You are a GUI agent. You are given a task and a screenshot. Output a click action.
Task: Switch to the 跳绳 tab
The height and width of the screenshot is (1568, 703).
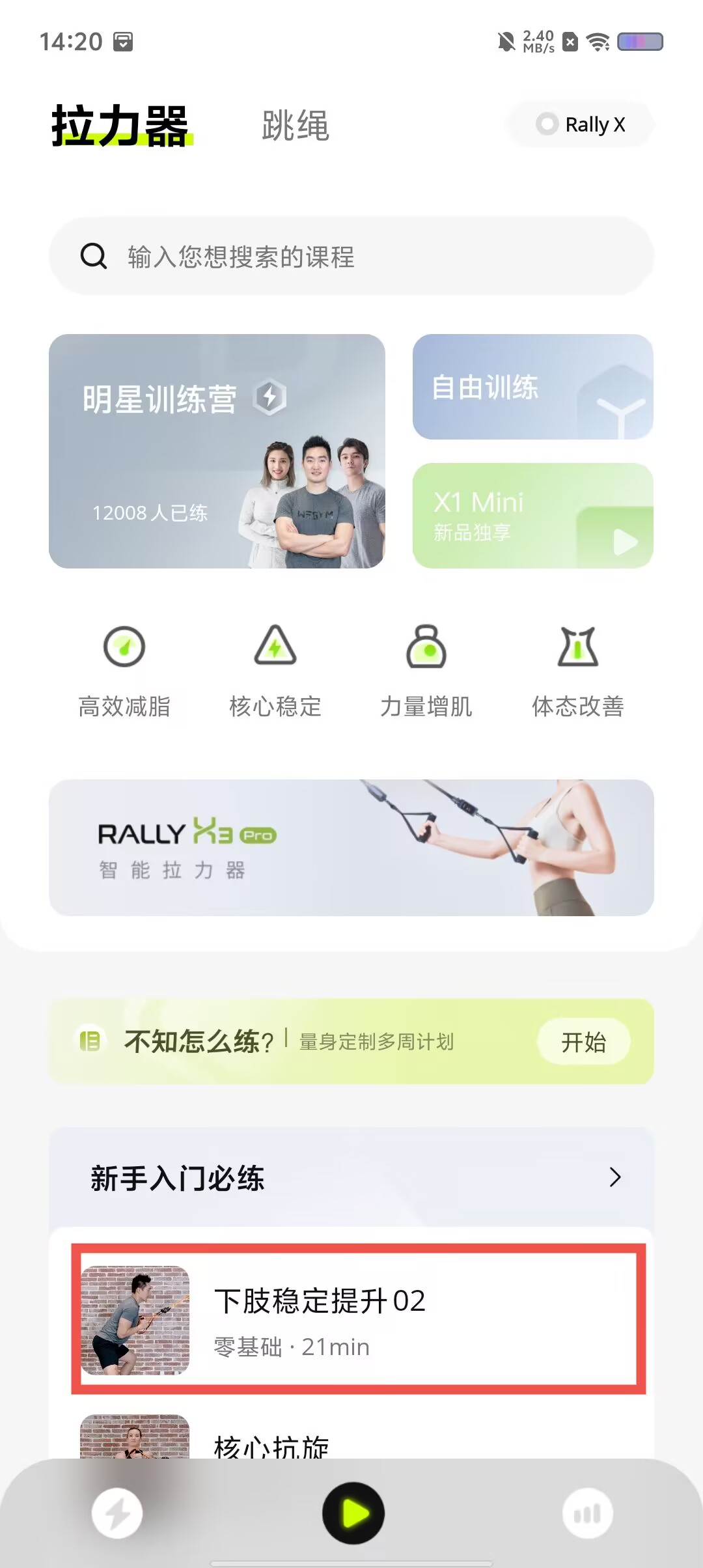click(295, 126)
